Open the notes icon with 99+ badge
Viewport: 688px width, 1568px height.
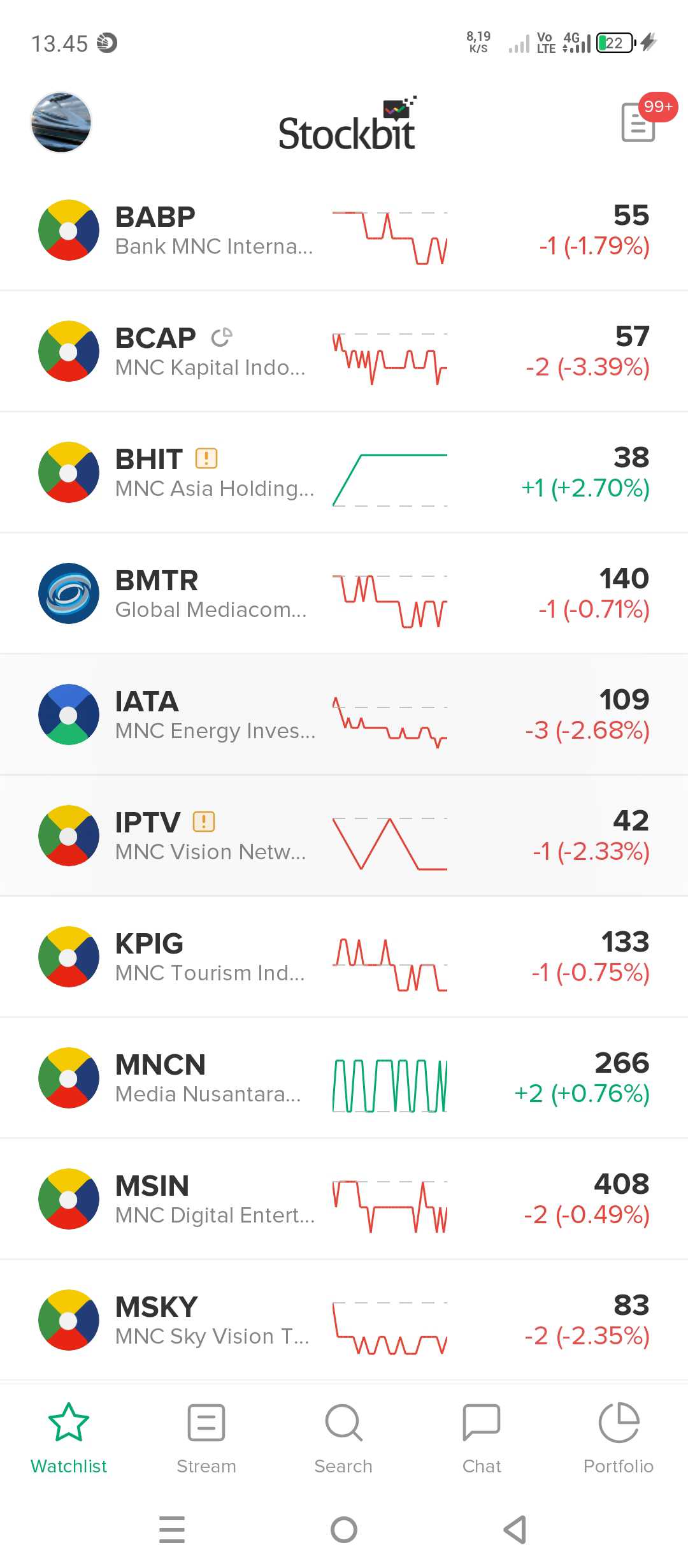[x=639, y=122]
